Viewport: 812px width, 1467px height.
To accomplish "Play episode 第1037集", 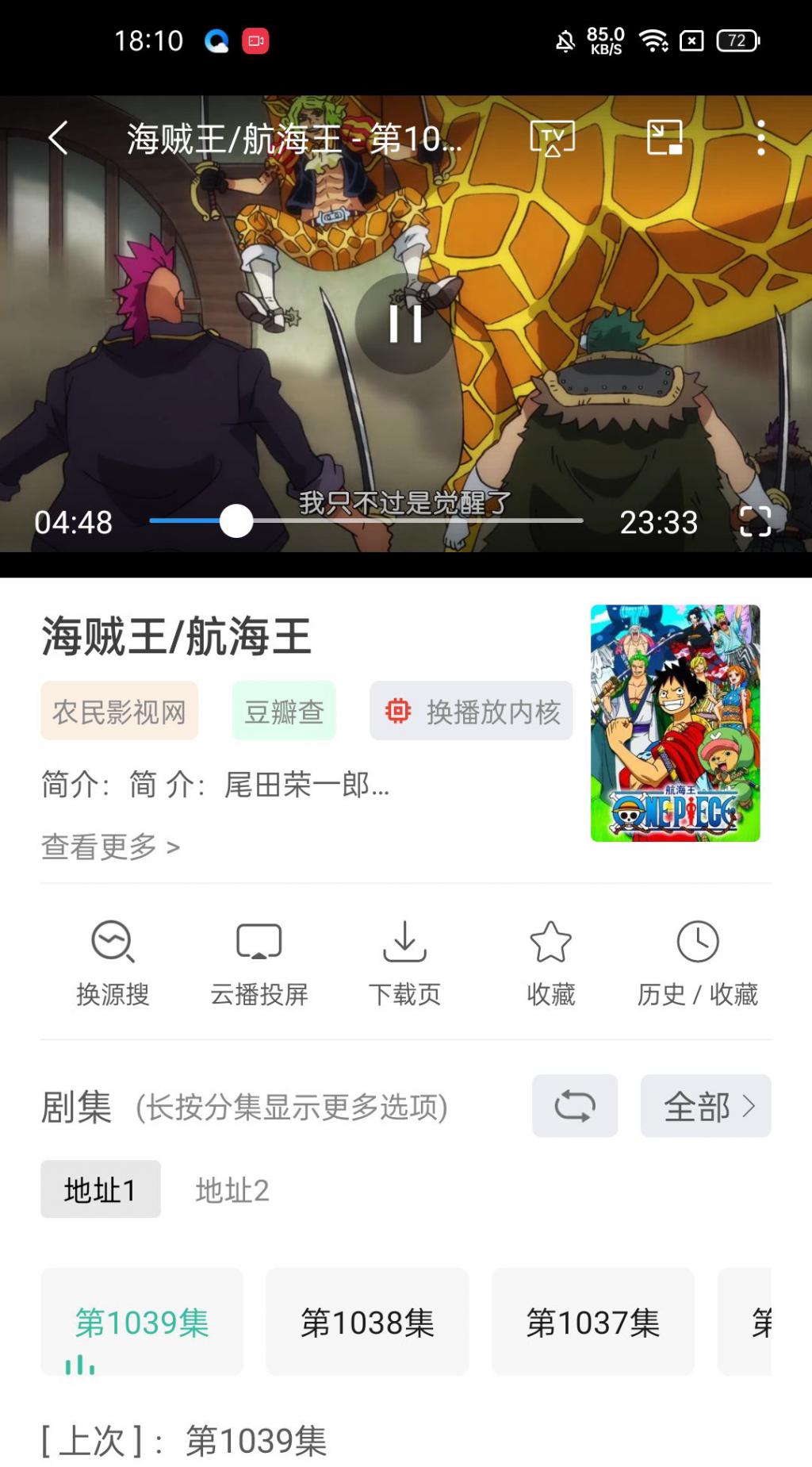I will (592, 1322).
